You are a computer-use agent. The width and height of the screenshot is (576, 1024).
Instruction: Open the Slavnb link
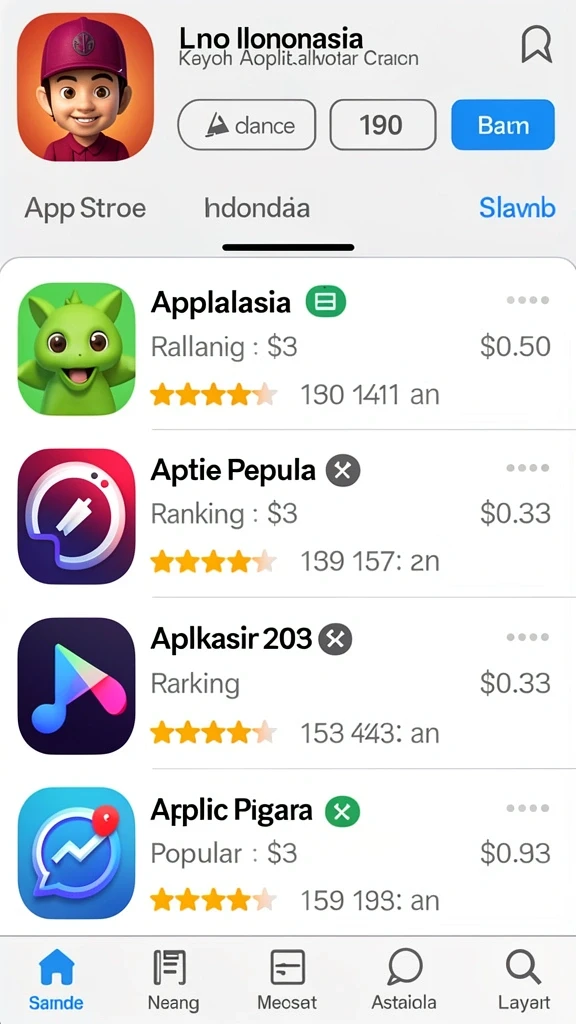point(517,208)
